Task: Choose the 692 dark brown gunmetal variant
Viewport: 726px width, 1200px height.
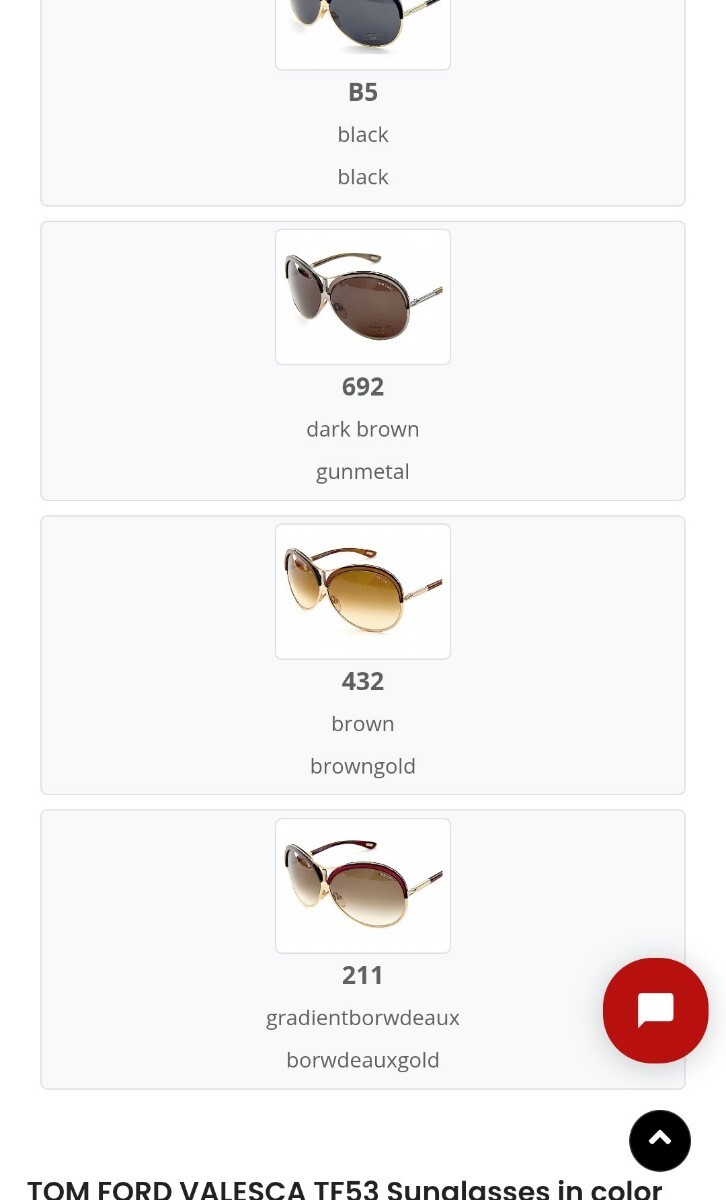Action: [362, 297]
